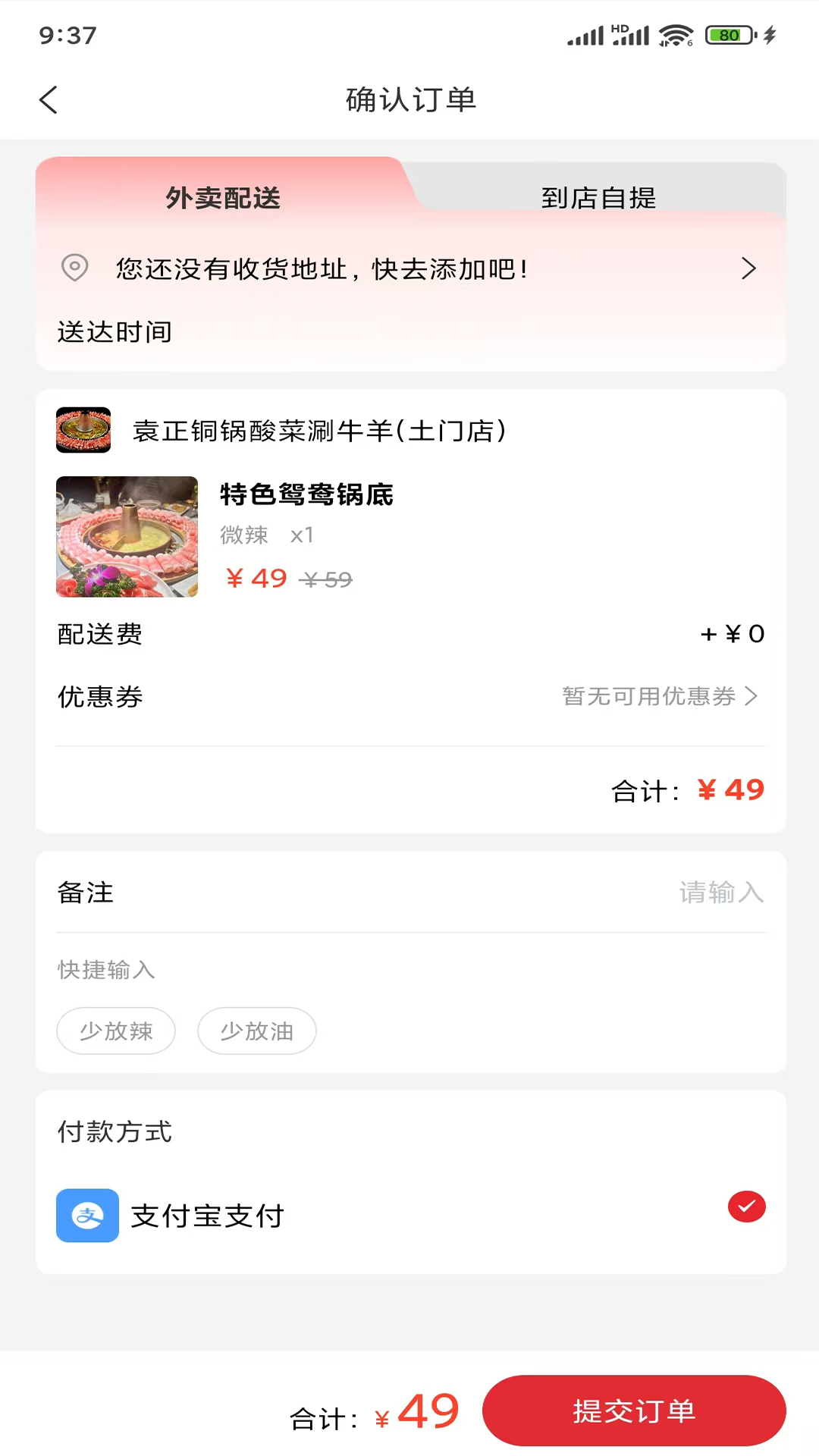
Task: Open the 特色鸳鸯锅底 dish image
Action: tap(127, 537)
